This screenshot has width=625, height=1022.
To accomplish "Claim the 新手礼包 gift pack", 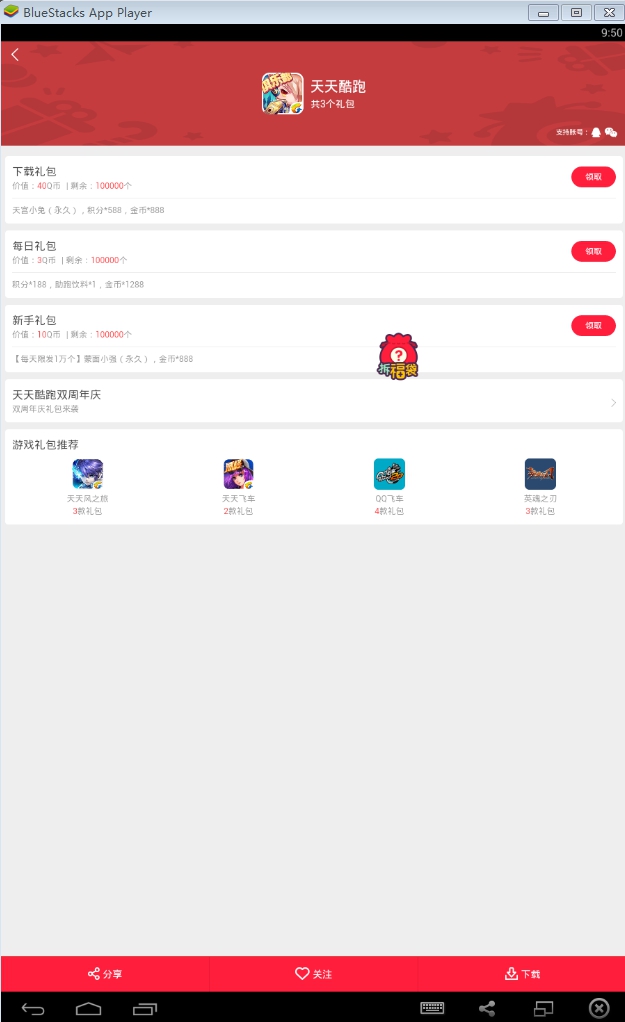I will (x=593, y=325).
